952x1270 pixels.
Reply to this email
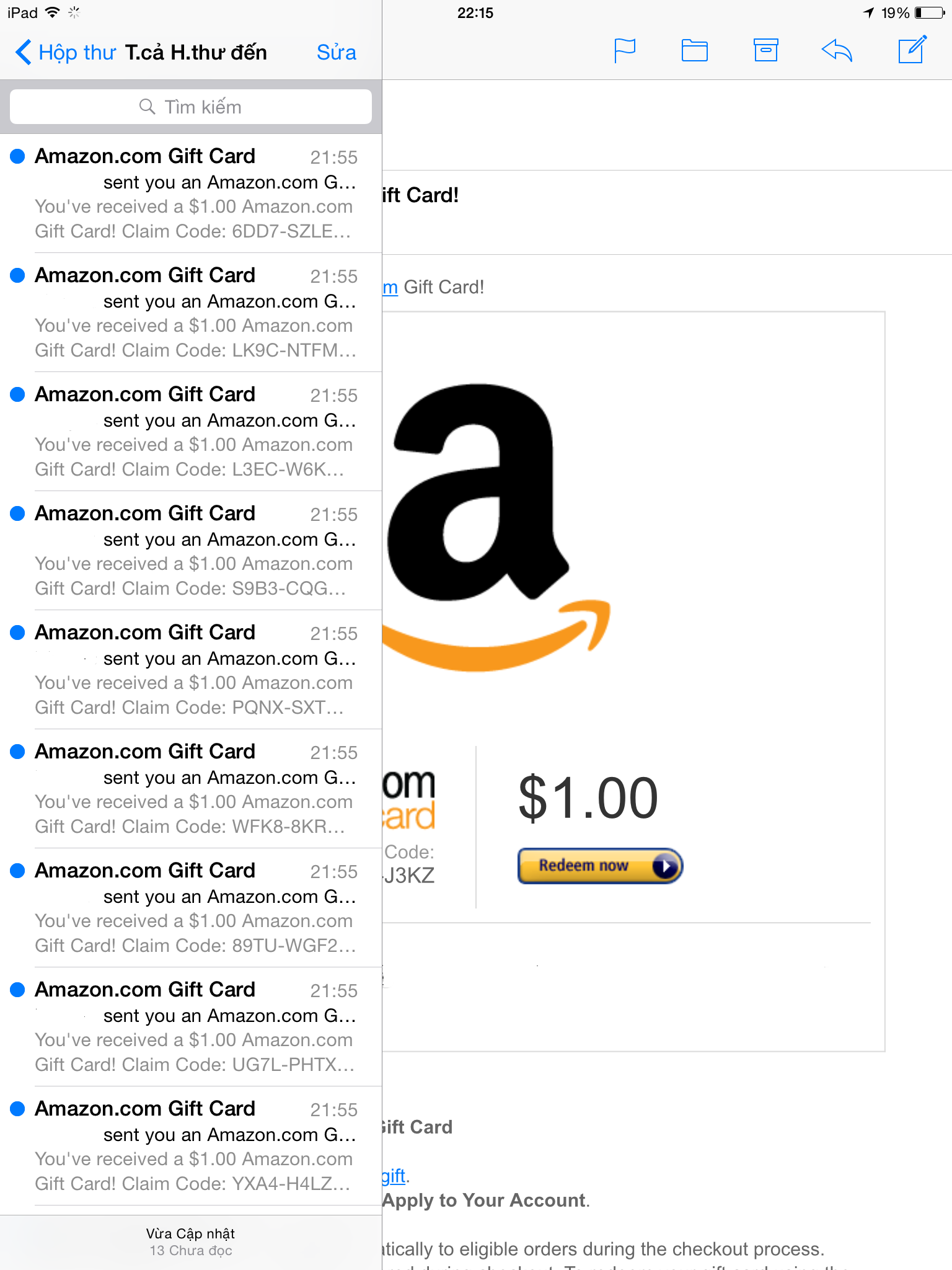tap(837, 51)
